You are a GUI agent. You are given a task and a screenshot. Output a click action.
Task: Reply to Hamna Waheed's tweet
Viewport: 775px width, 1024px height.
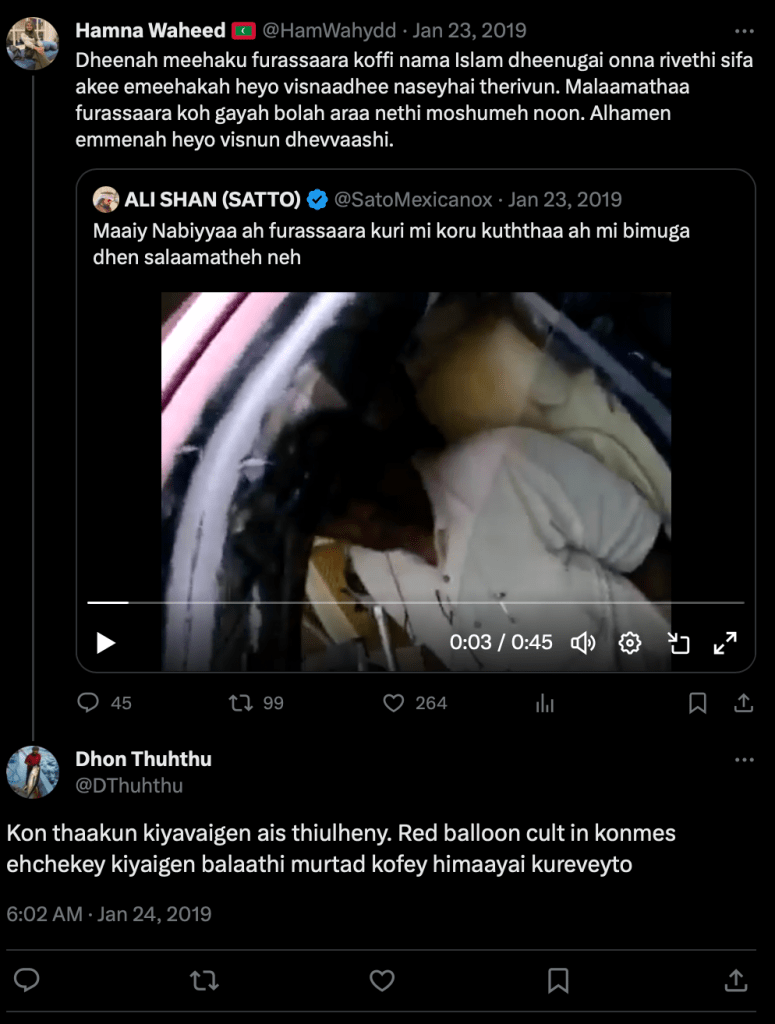[89, 703]
